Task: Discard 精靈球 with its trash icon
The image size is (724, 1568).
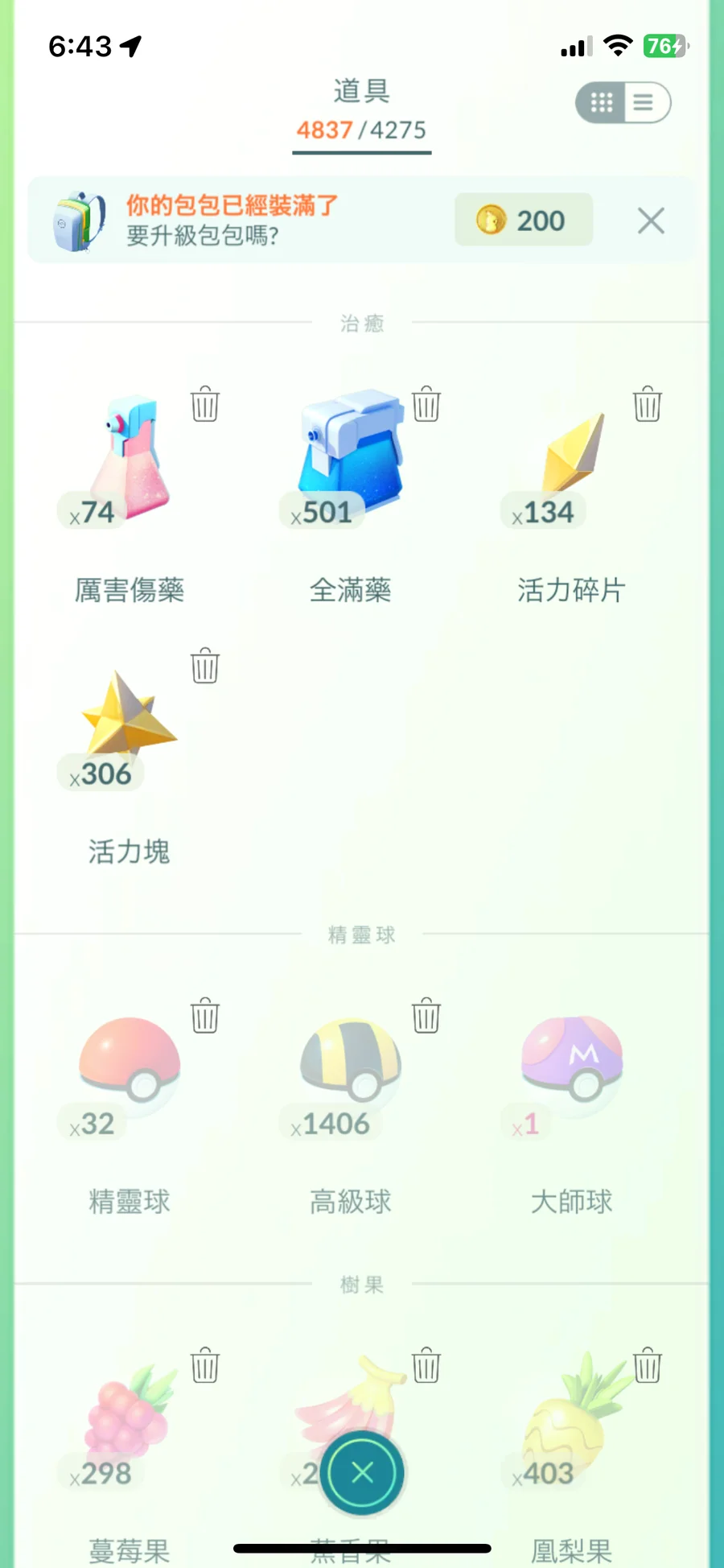Action: 205,1016
